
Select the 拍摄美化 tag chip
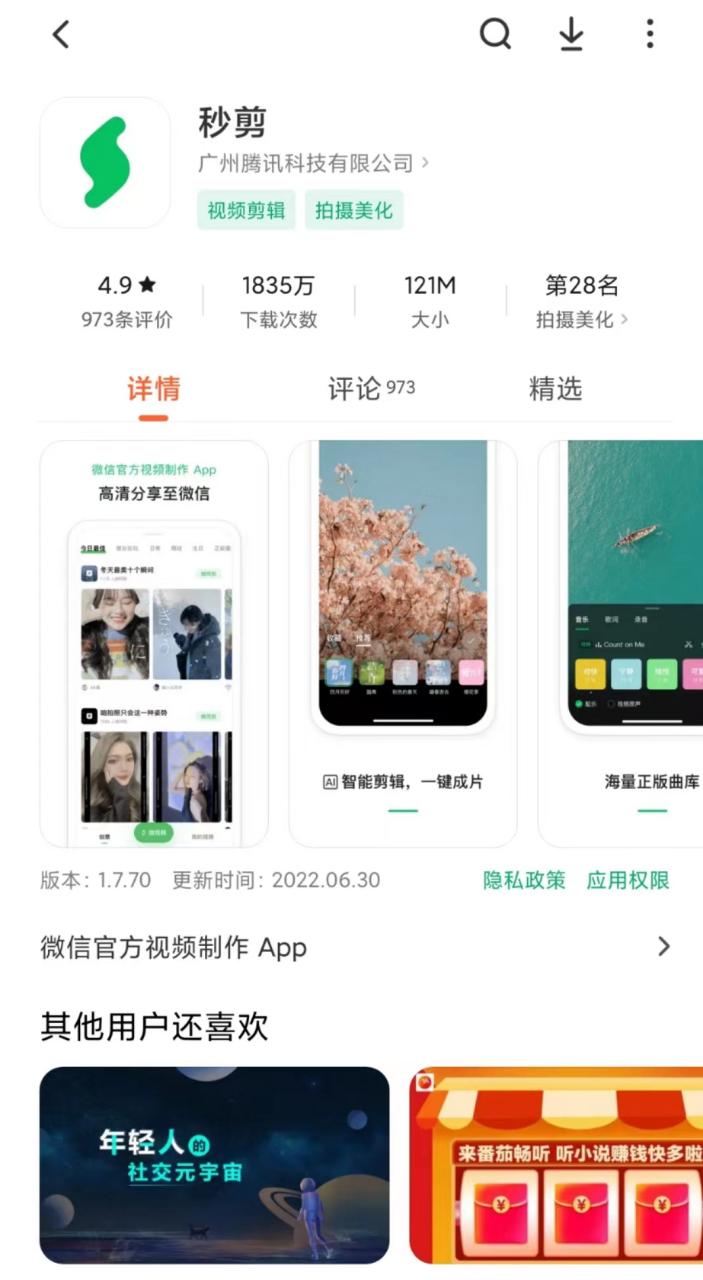pyautogui.click(x=354, y=211)
